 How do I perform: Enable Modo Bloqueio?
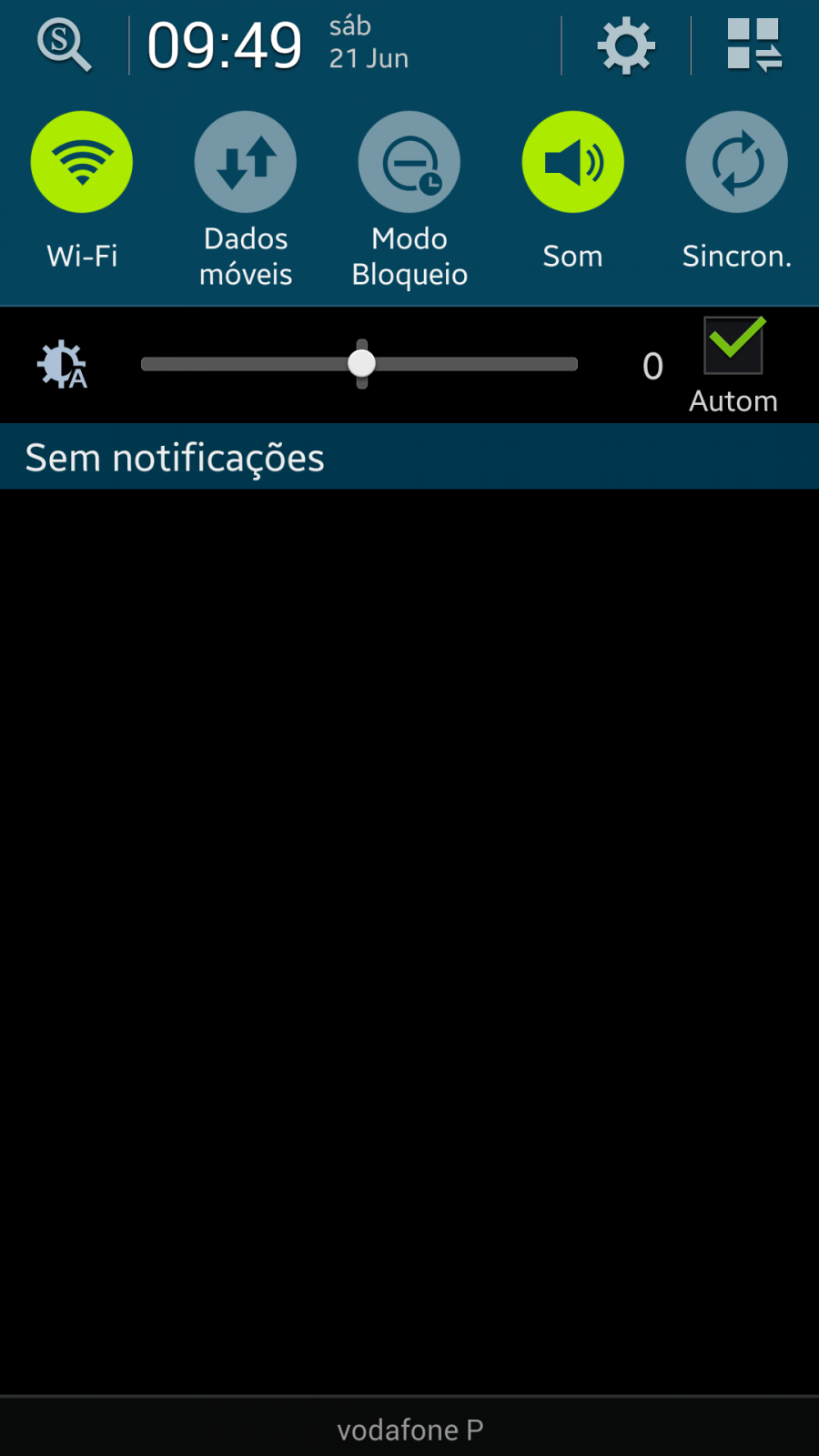pos(409,162)
